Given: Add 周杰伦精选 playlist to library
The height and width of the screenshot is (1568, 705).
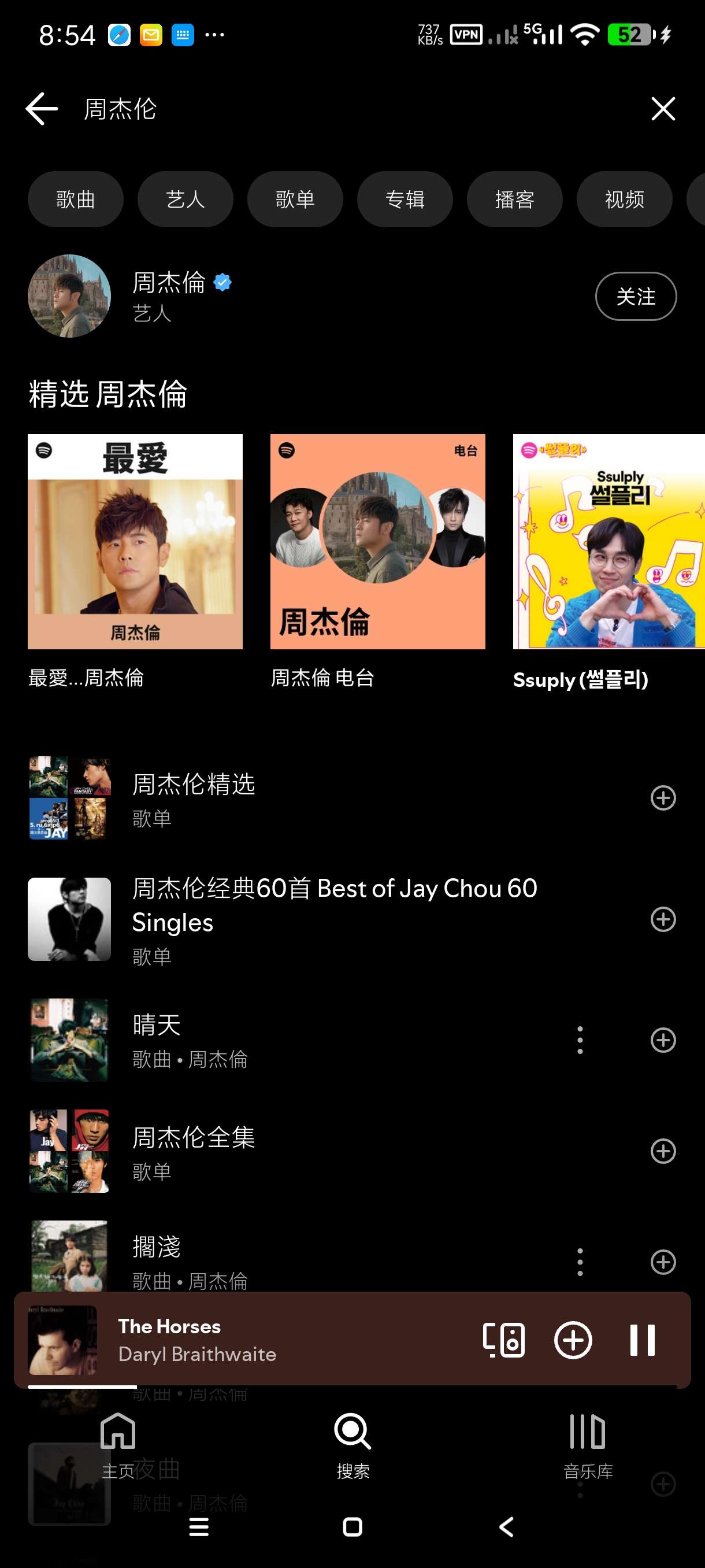Looking at the screenshot, I should (x=662, y=798).
